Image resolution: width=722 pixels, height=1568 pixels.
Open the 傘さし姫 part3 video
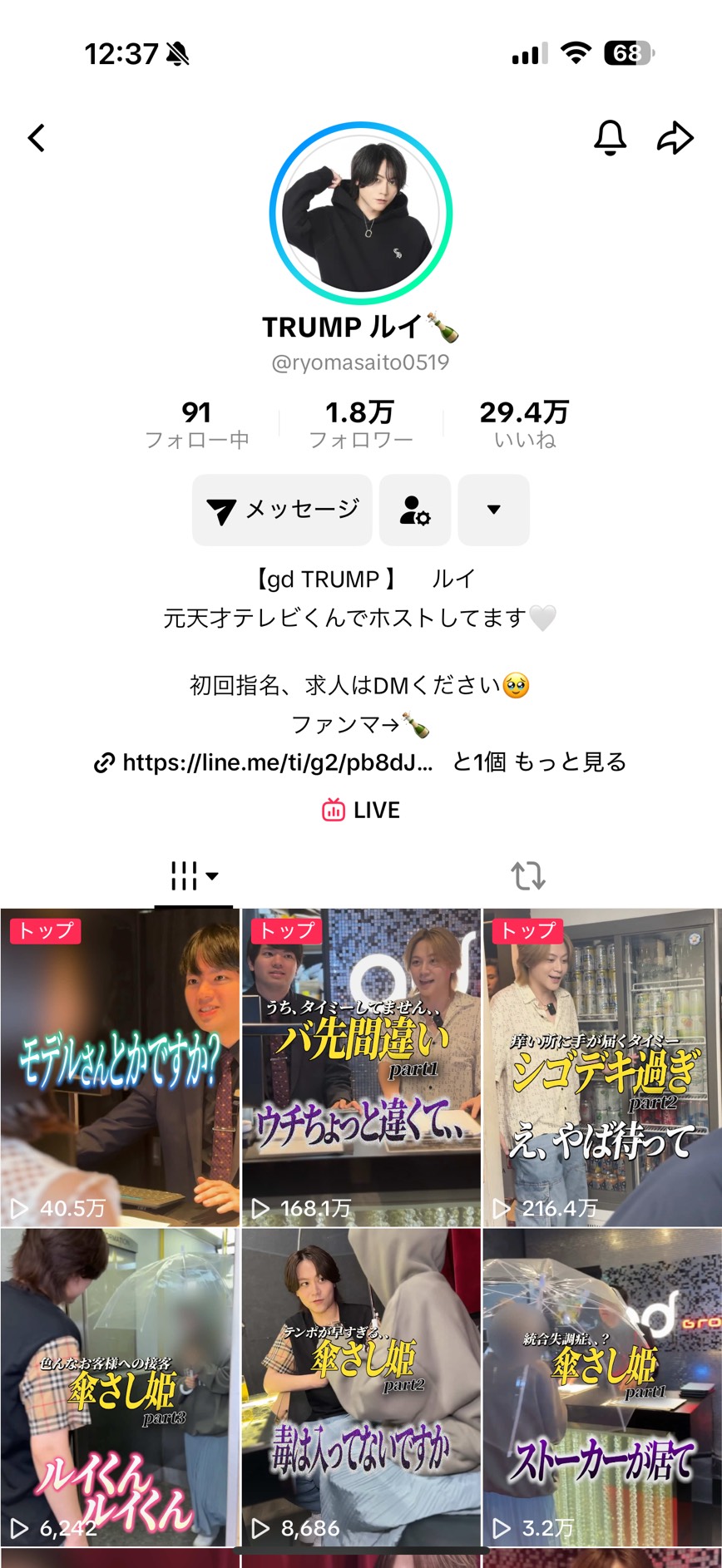point(120,1387)
